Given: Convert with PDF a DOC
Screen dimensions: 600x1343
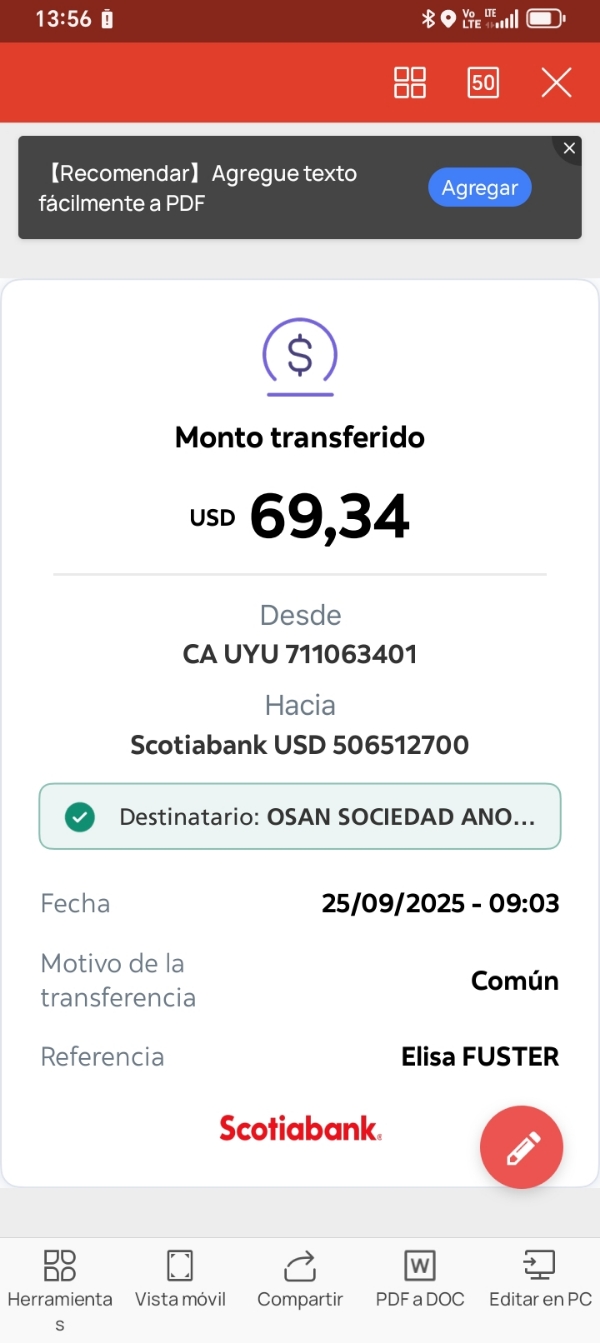Looking at the screenshot, I should tap(420, 1279).
